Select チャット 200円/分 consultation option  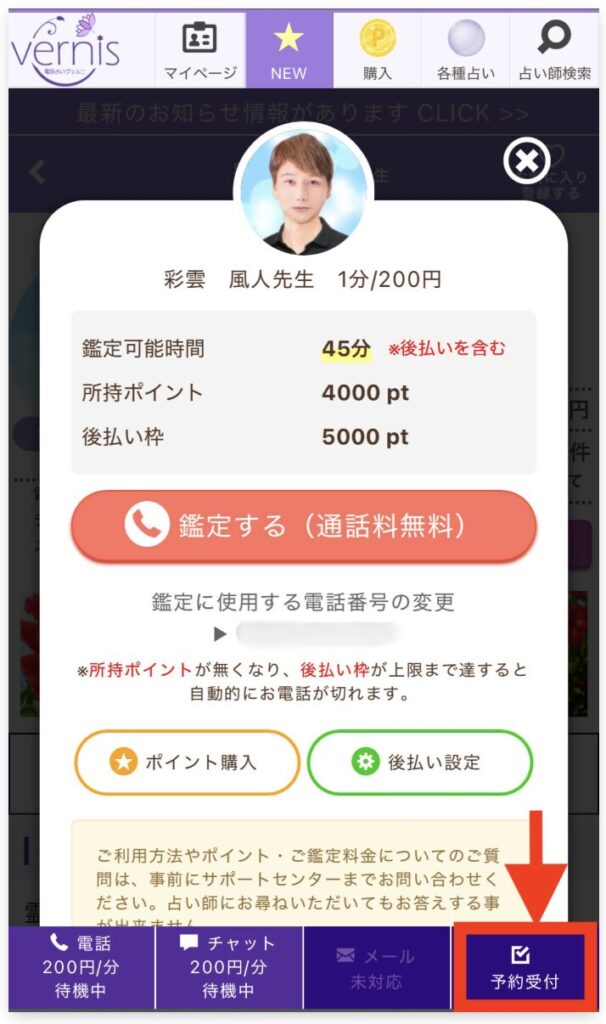(x=229, y=967)
